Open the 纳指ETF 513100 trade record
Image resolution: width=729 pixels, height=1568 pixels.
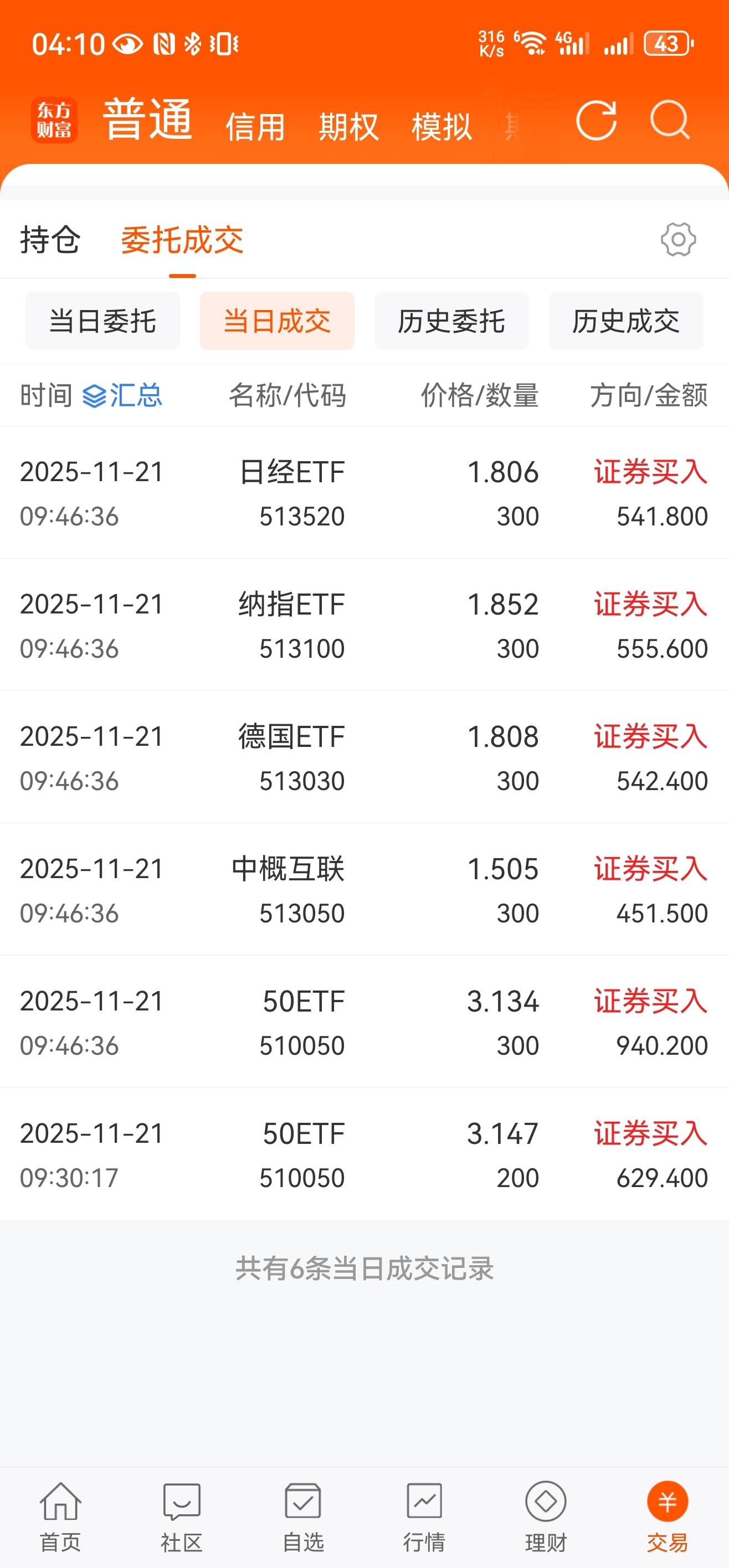364,625
